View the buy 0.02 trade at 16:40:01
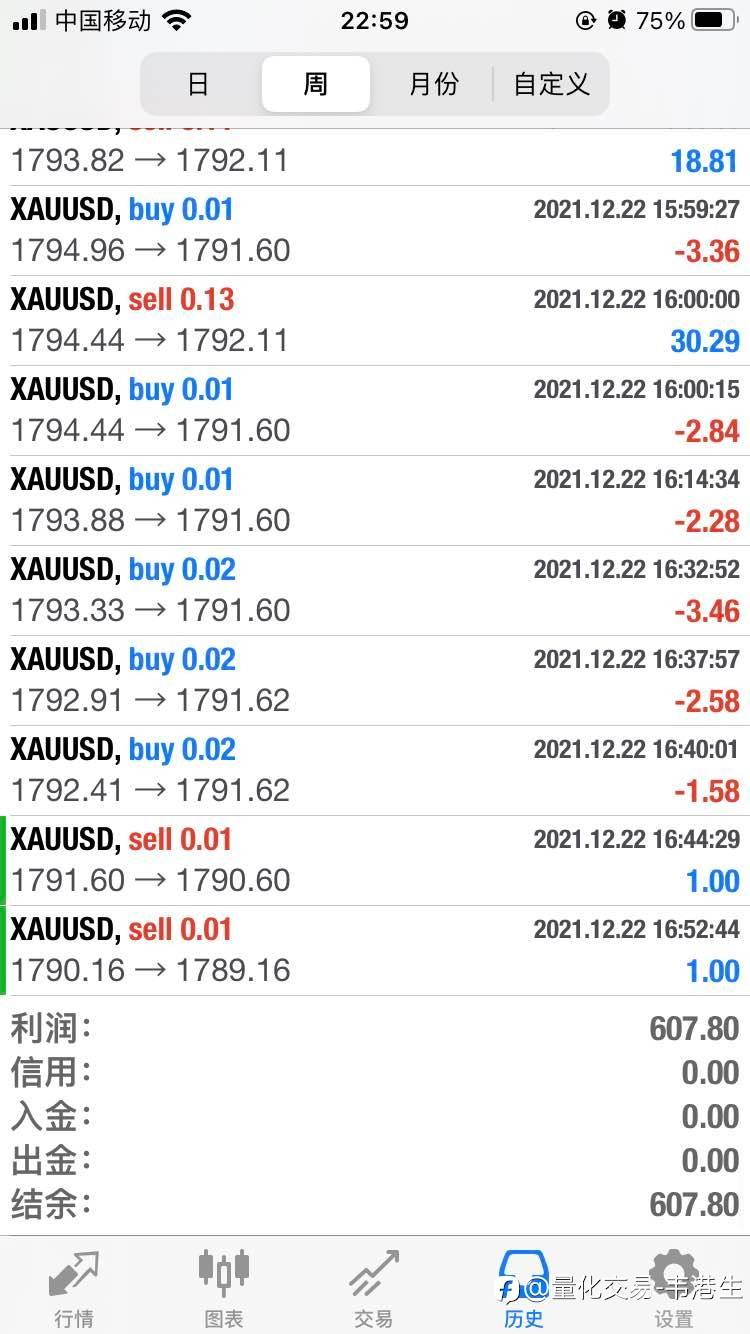This screenshot has height=1334, width=750. 375,771
